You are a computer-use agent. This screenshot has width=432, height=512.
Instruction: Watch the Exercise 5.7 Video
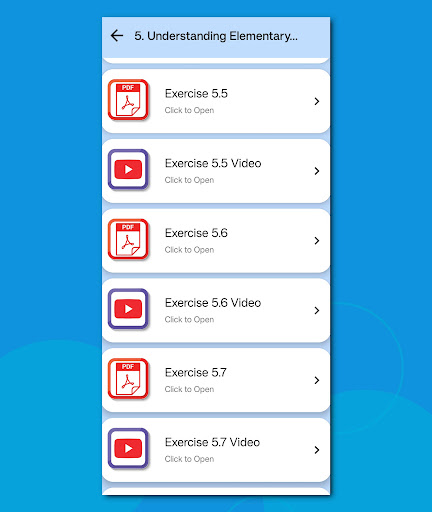pyautogui.click(x=216, y=450)
